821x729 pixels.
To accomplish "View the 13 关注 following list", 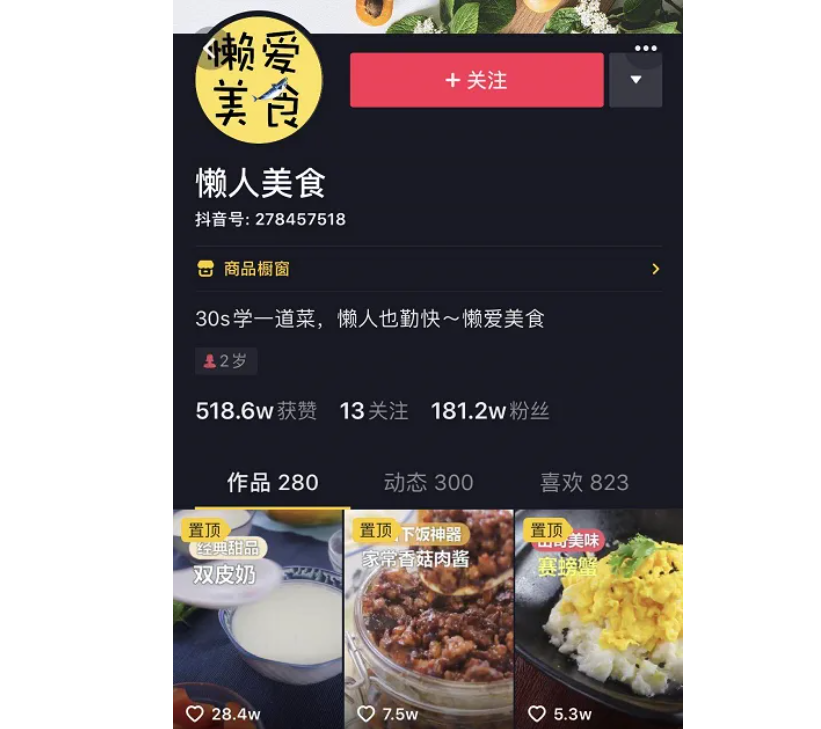I will 374,411.
